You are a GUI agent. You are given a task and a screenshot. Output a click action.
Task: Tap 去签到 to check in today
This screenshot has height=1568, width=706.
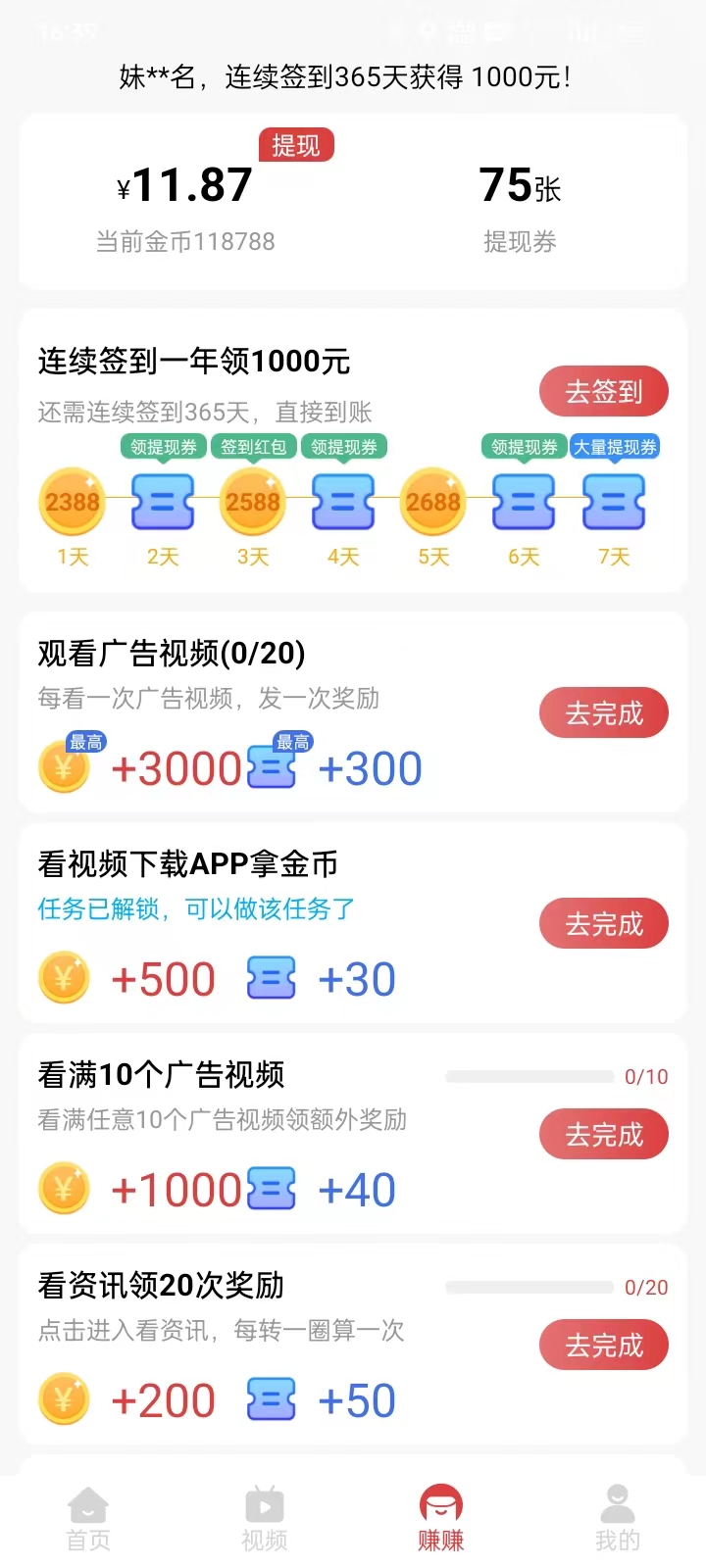coord(603,390)
